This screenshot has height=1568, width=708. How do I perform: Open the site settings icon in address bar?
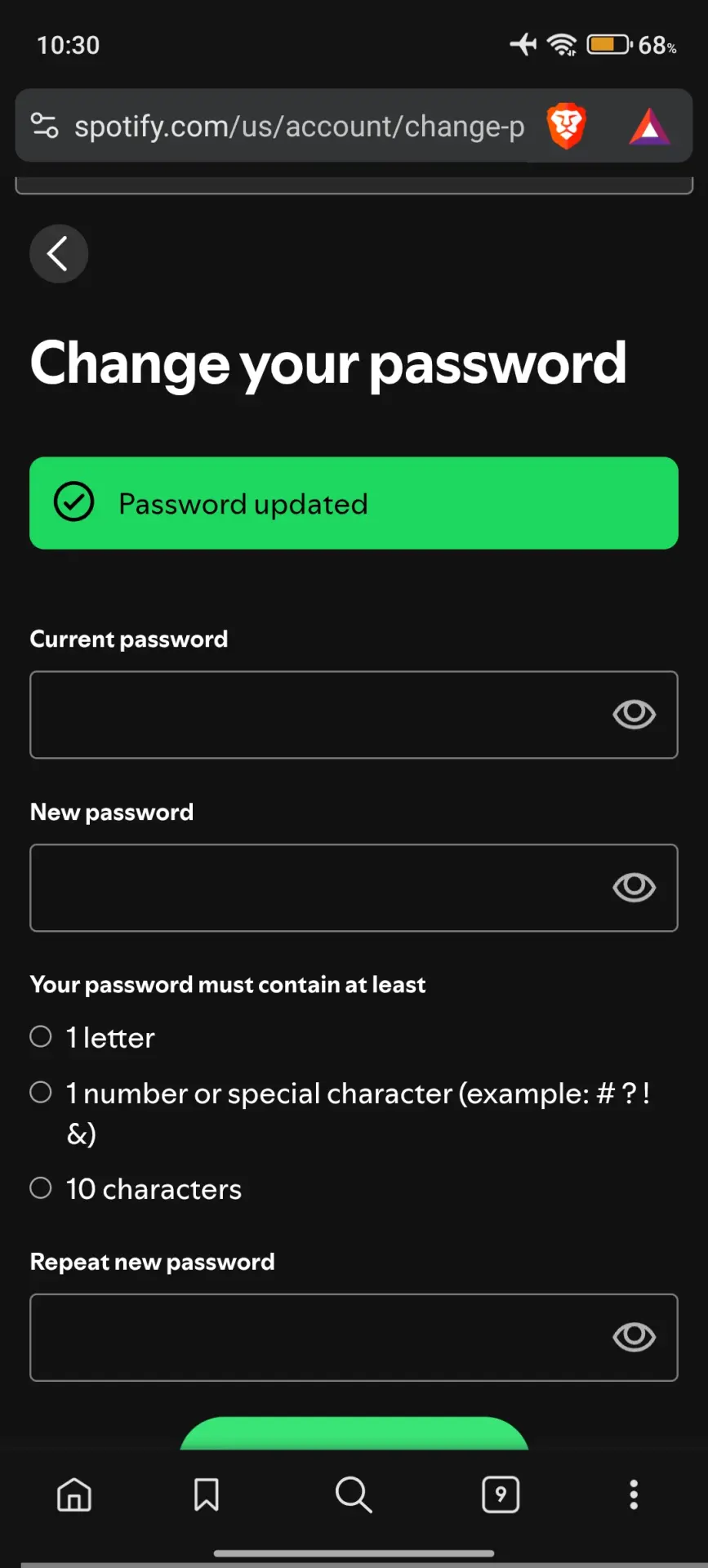point(44,126)
